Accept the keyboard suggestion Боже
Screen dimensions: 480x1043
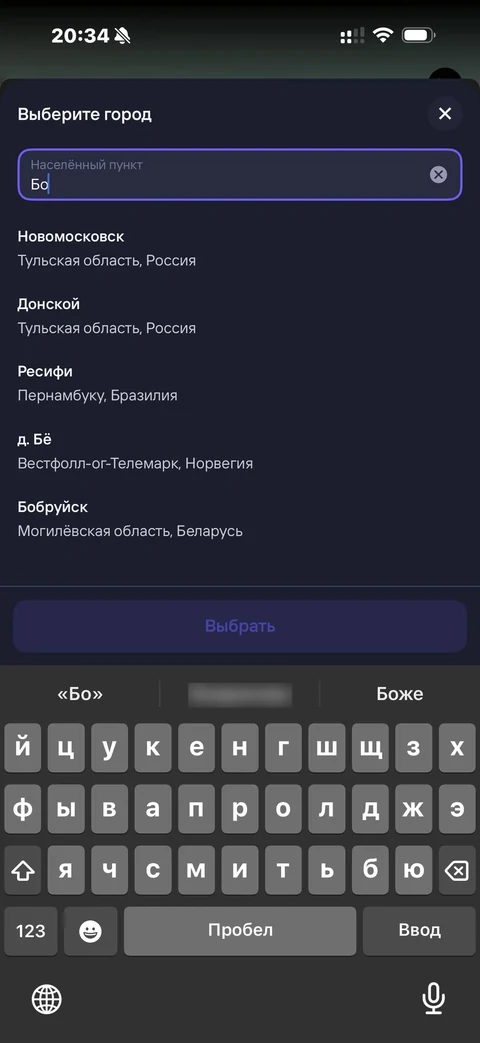pos(400,694)
